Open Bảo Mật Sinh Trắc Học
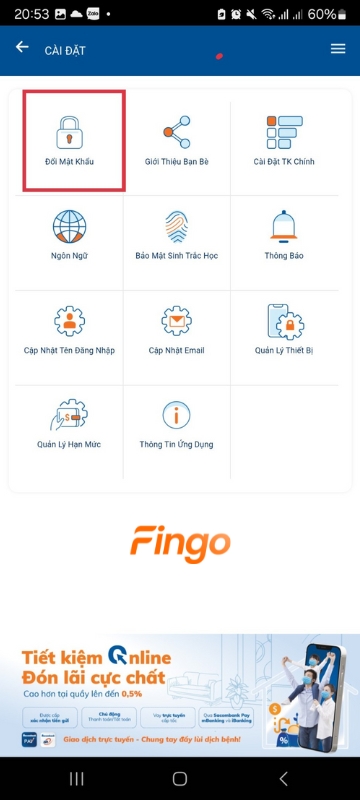The width and height of the screenshot is (360, 800). tap(176, 235)
